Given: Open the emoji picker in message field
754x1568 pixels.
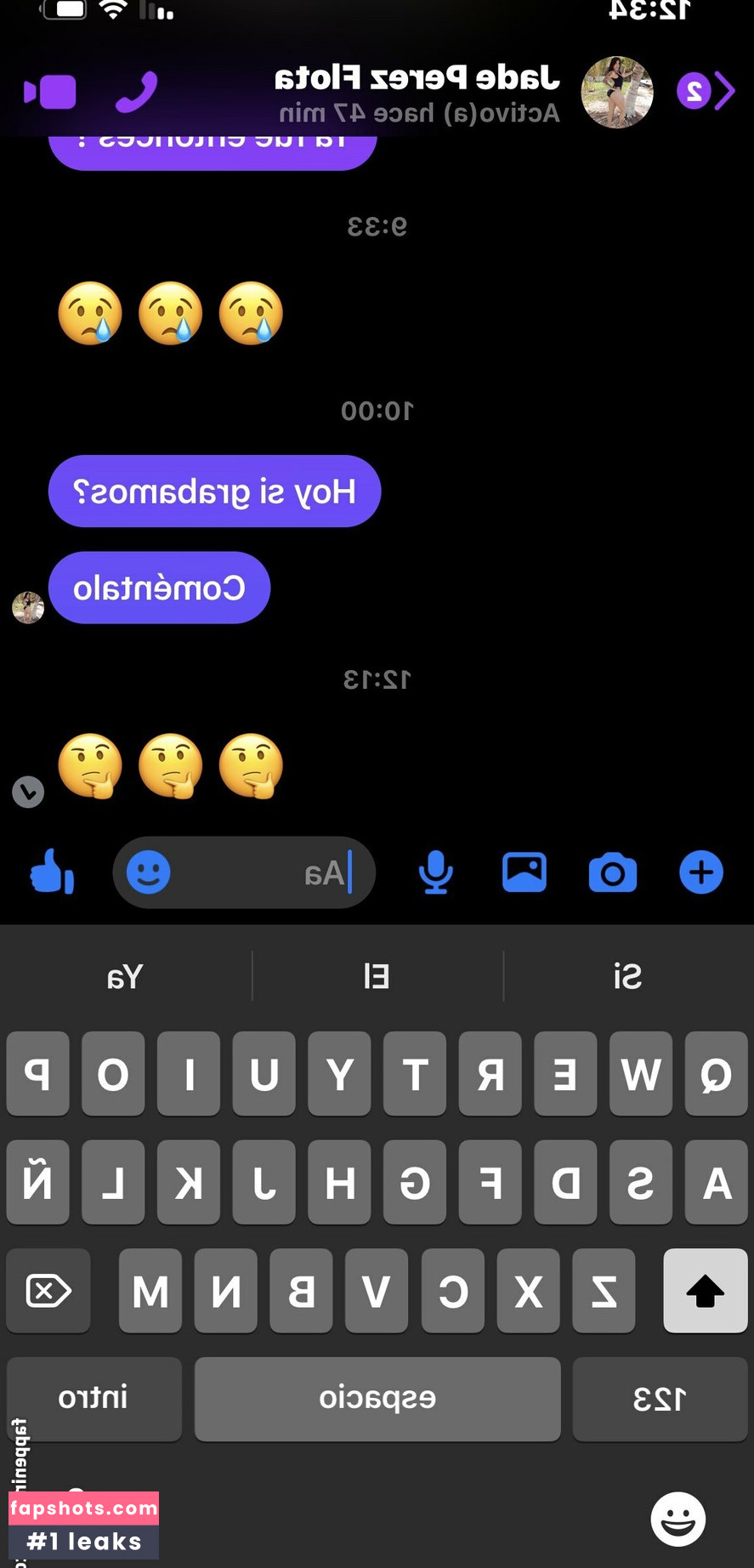Looking at the screenshot, I should pyautogui.click(x=149, y=872).
